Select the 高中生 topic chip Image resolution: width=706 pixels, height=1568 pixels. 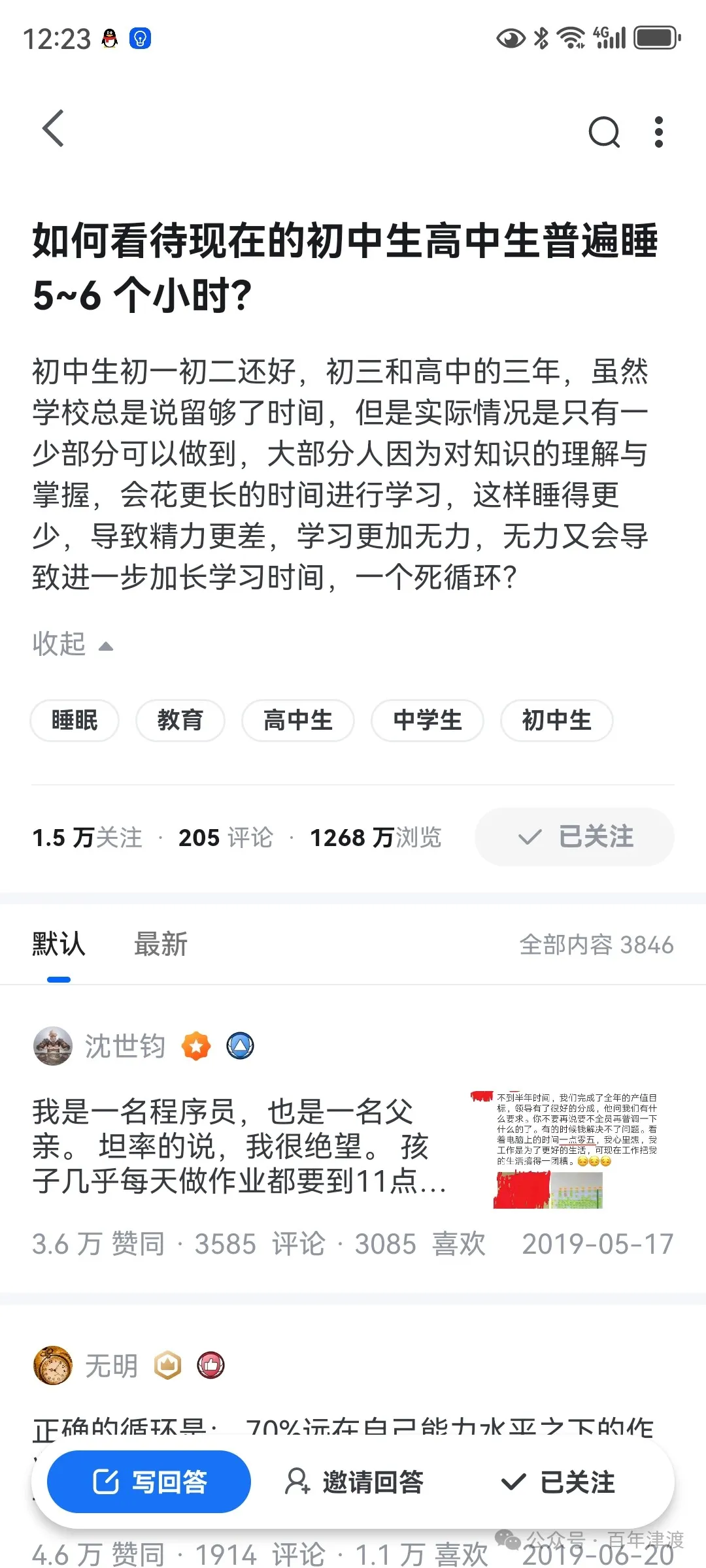[297, 721]
